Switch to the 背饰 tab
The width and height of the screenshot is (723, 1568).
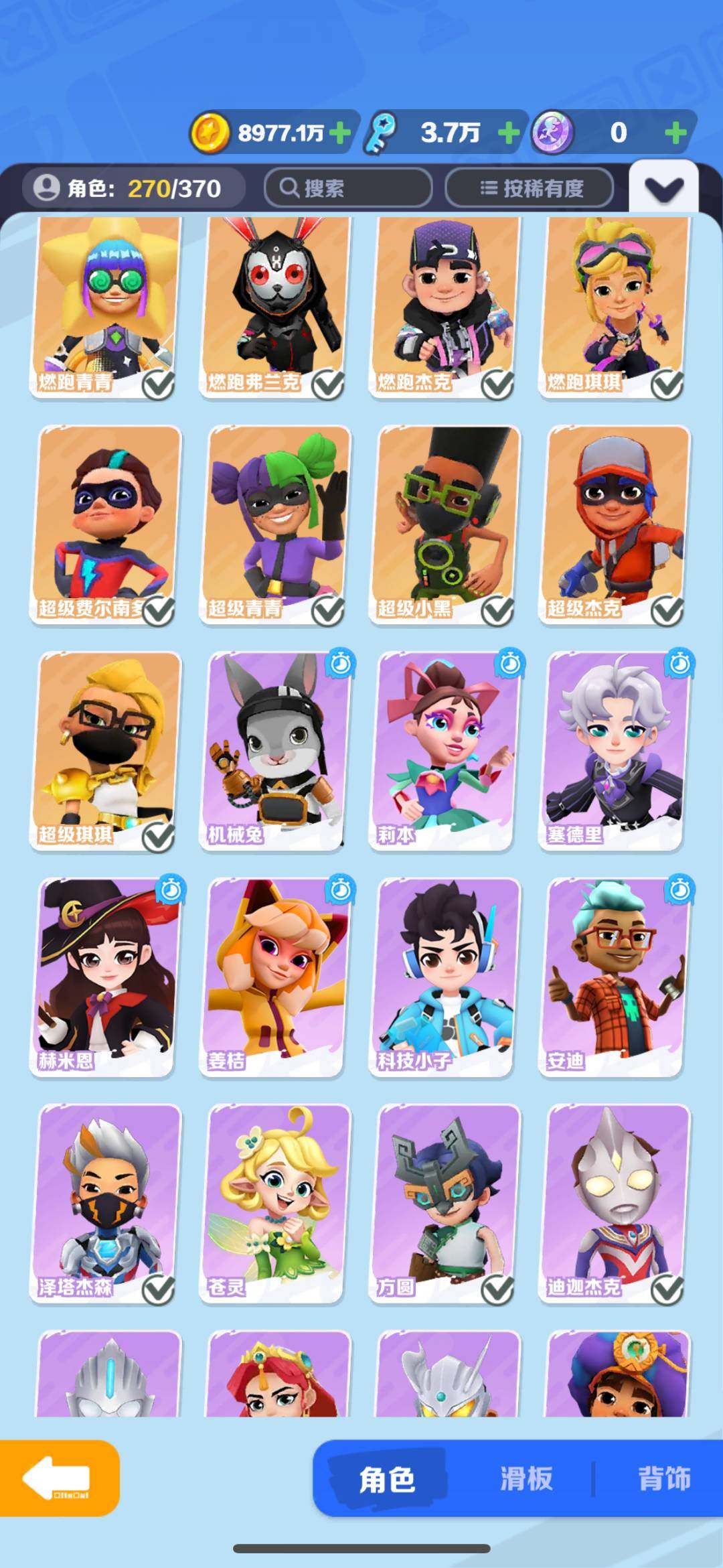pyautogui.click(x=663, y=1479)
